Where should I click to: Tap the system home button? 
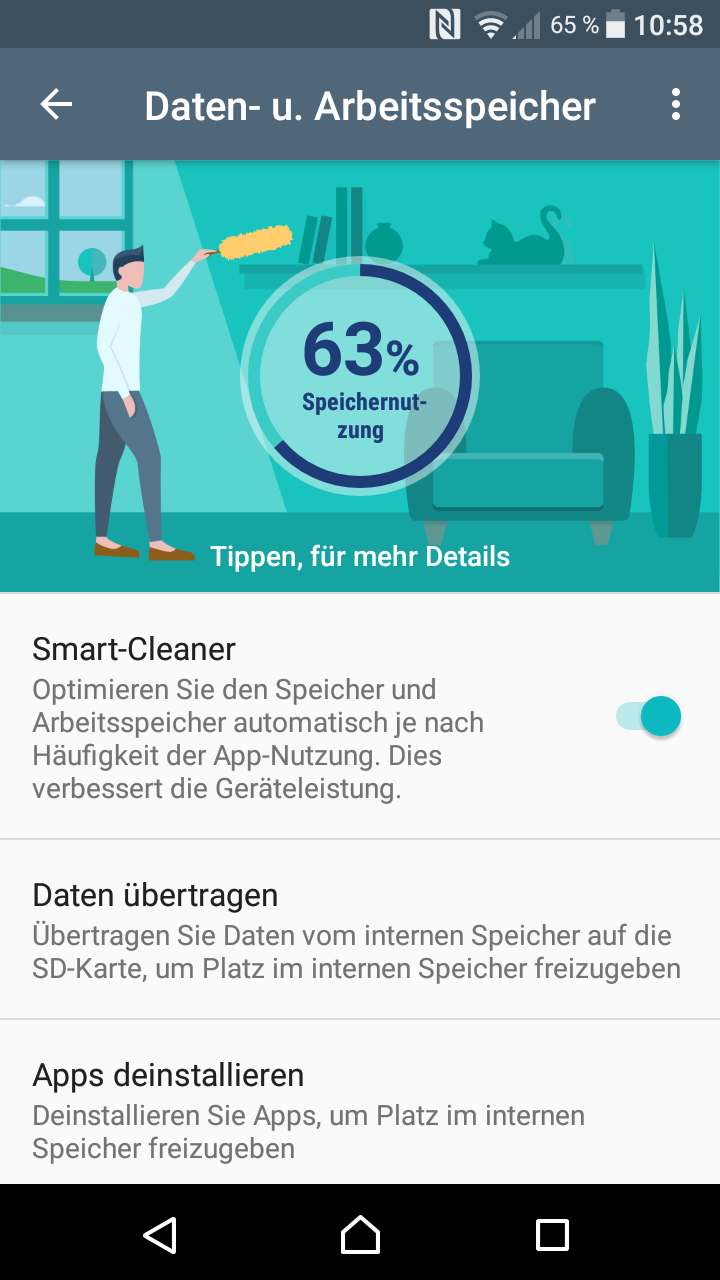click(x=360, y=1234)
